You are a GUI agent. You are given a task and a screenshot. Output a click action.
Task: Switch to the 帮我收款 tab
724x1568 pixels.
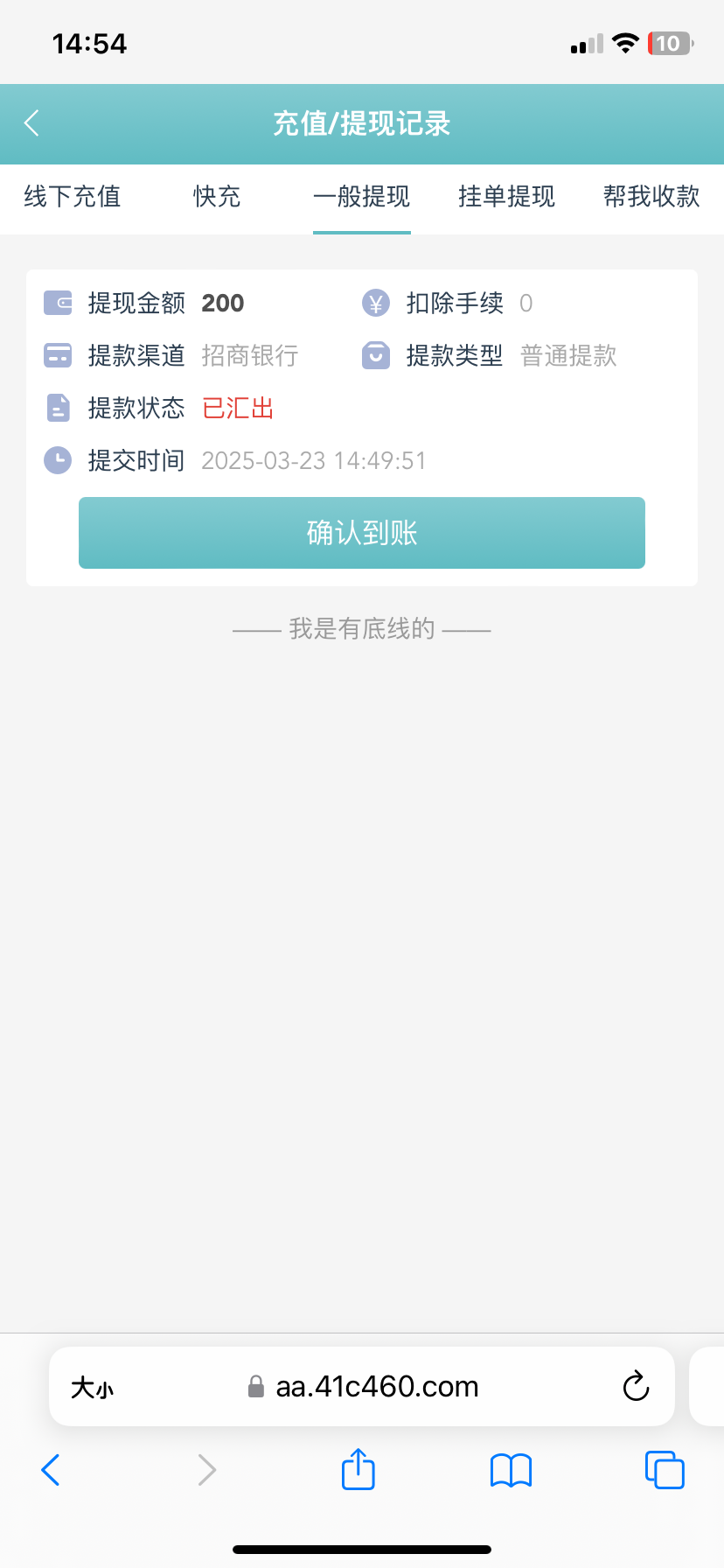[651, 197]
